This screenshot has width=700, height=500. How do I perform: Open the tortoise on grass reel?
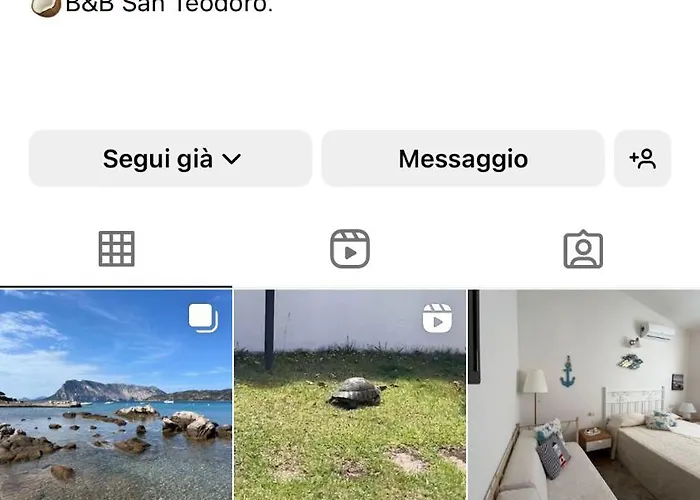(350, 395)
